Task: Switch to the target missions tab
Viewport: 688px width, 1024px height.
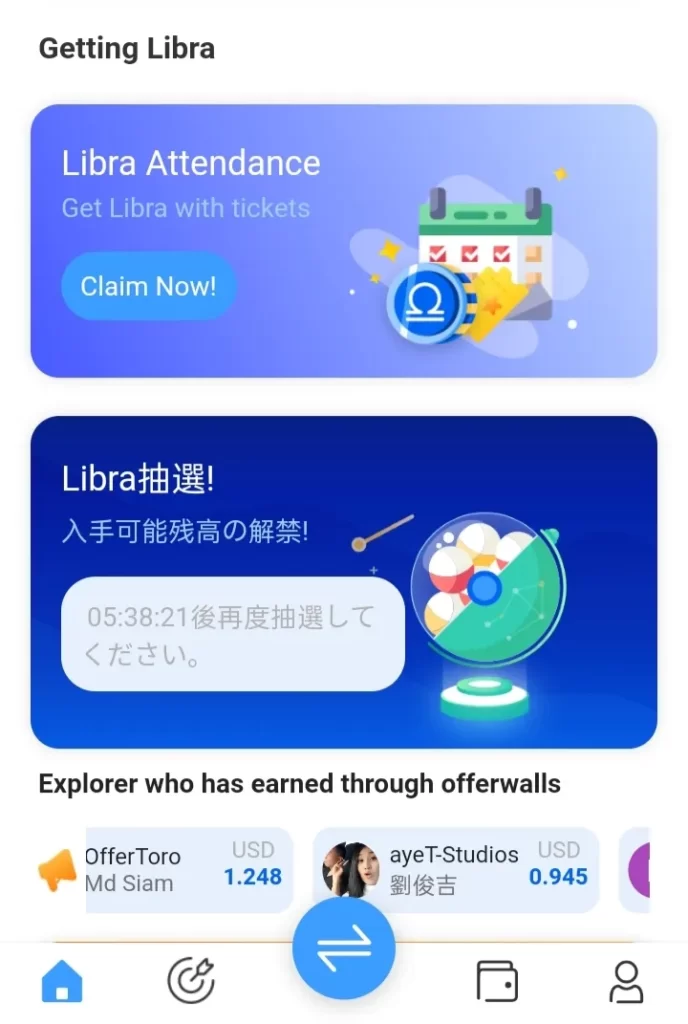Action: tap(190, 981)
